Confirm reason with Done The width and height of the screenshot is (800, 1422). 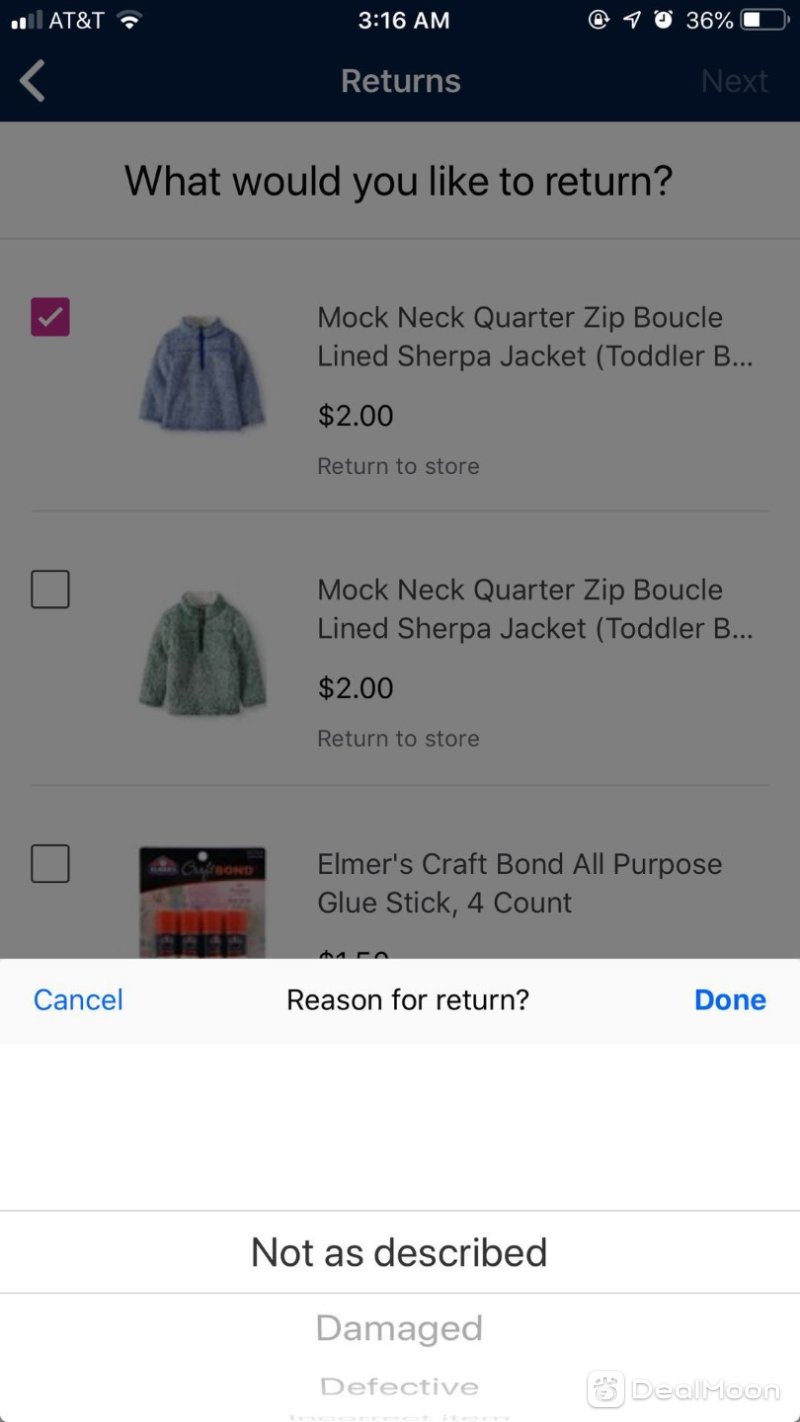click(730, 1000)
